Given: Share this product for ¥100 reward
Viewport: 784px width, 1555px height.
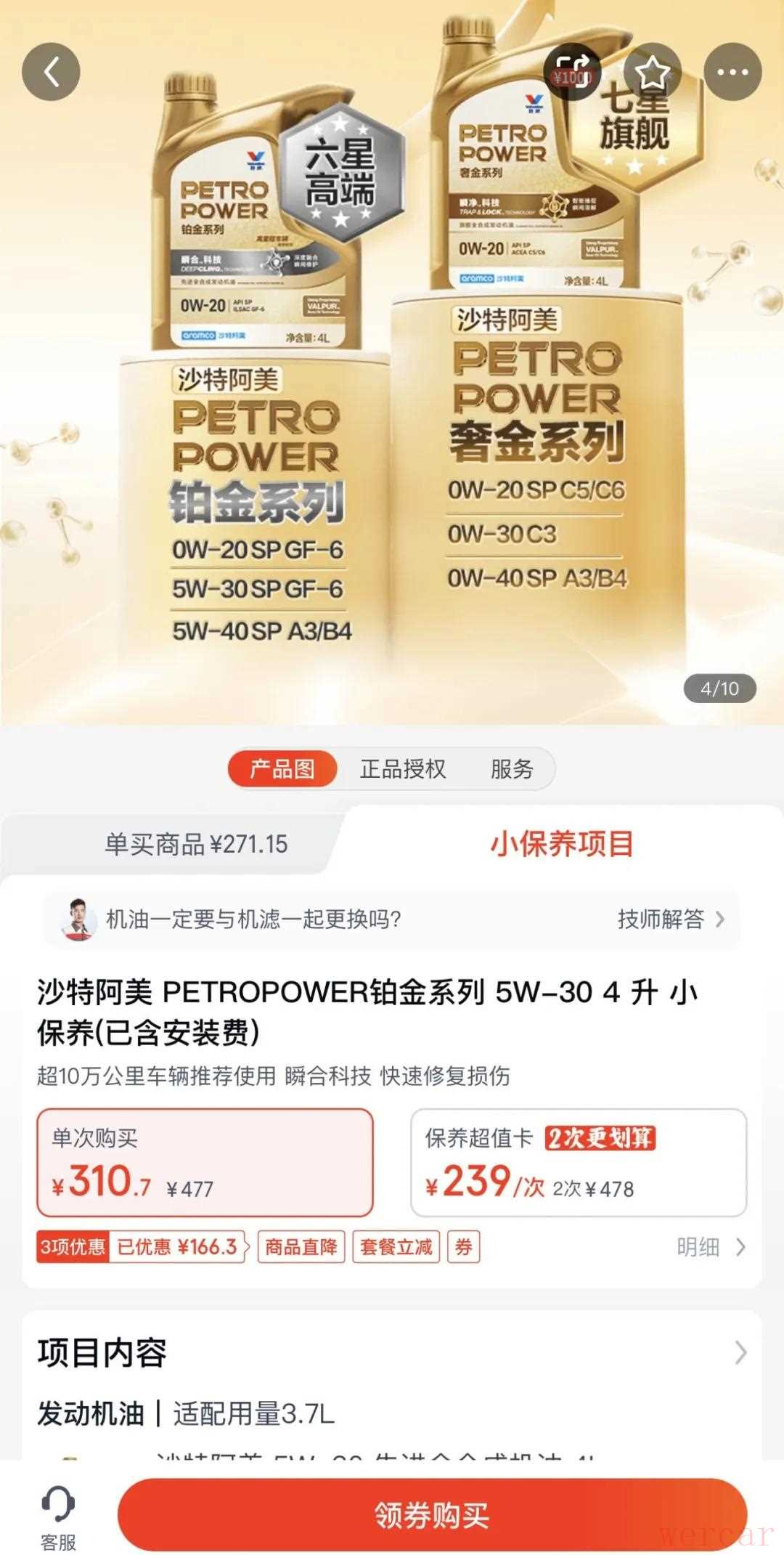Looking at the screenshot, I should pyautogui.click(x=572, y=72).
